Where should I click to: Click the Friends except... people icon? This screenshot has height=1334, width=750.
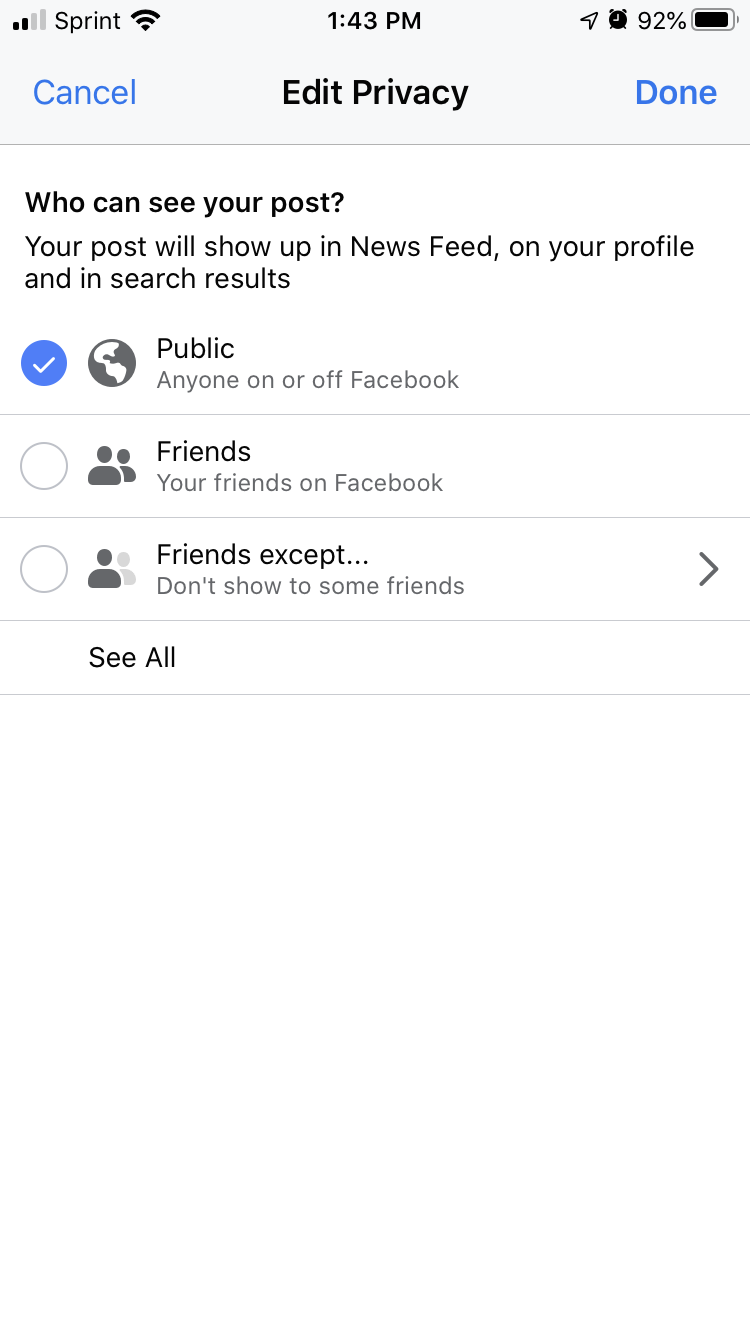click(x=111, y=568)
